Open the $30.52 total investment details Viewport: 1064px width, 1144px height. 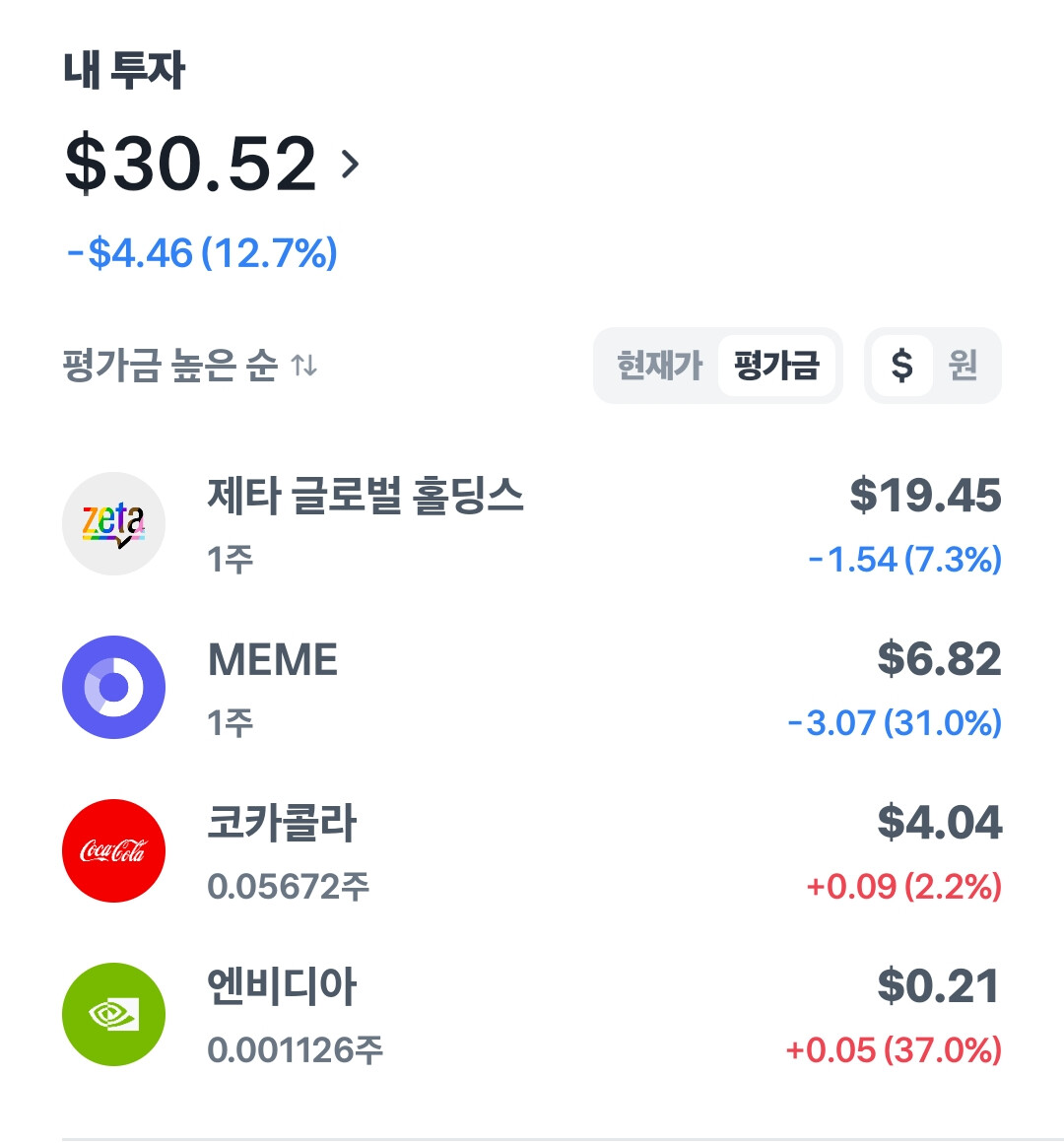click(212, 164)
